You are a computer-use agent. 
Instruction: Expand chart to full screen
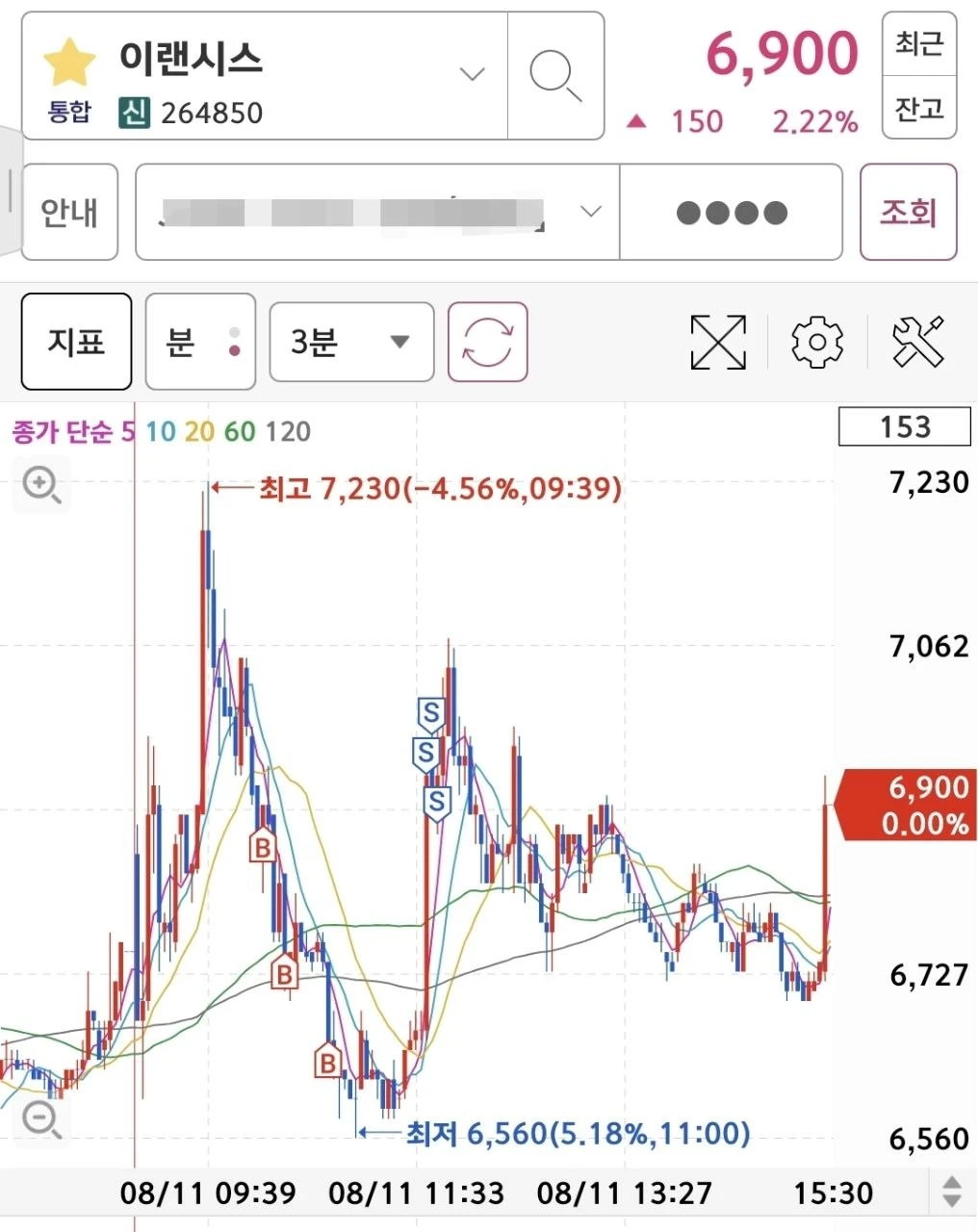(x=718, y=342)
